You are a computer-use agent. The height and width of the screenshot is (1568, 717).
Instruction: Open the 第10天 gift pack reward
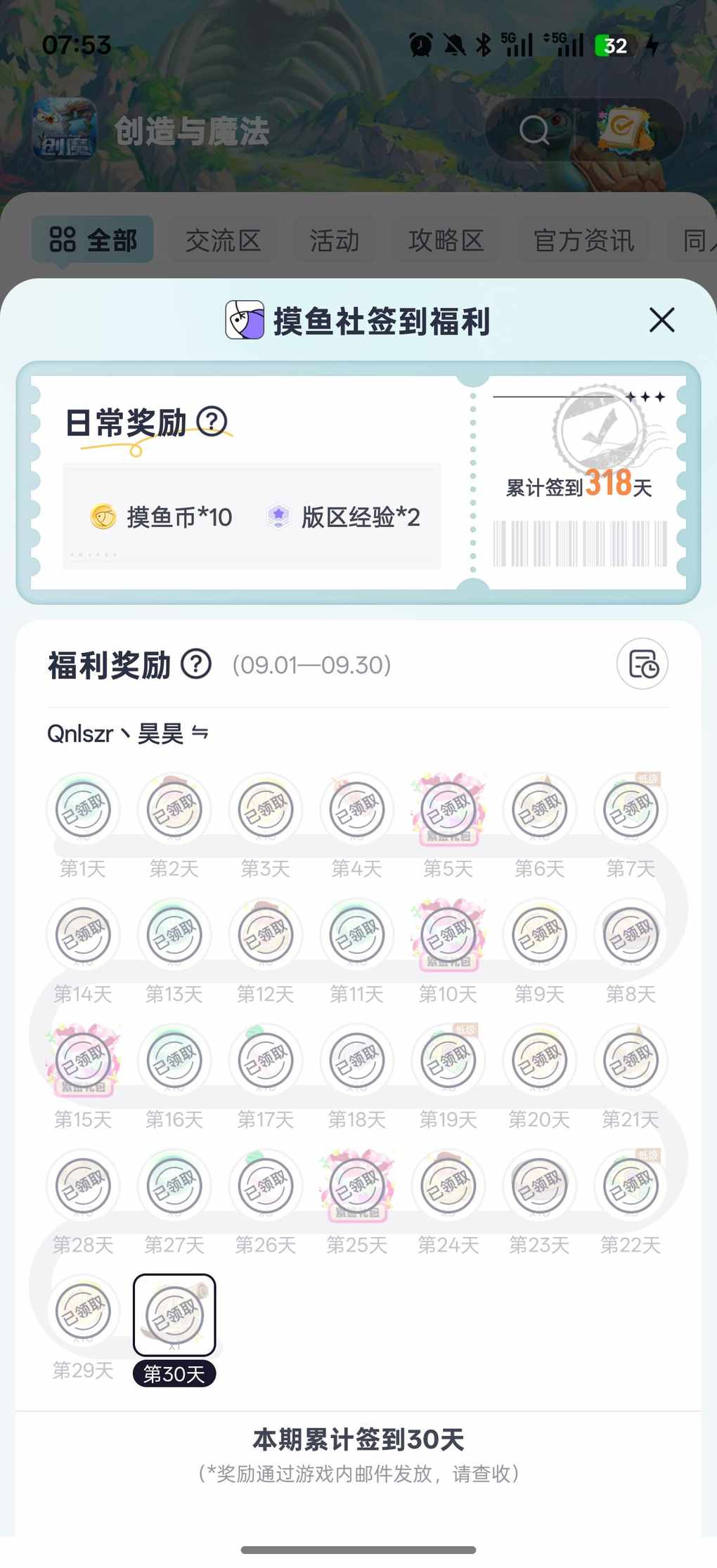pyautogui.click(x=448, y=935)
